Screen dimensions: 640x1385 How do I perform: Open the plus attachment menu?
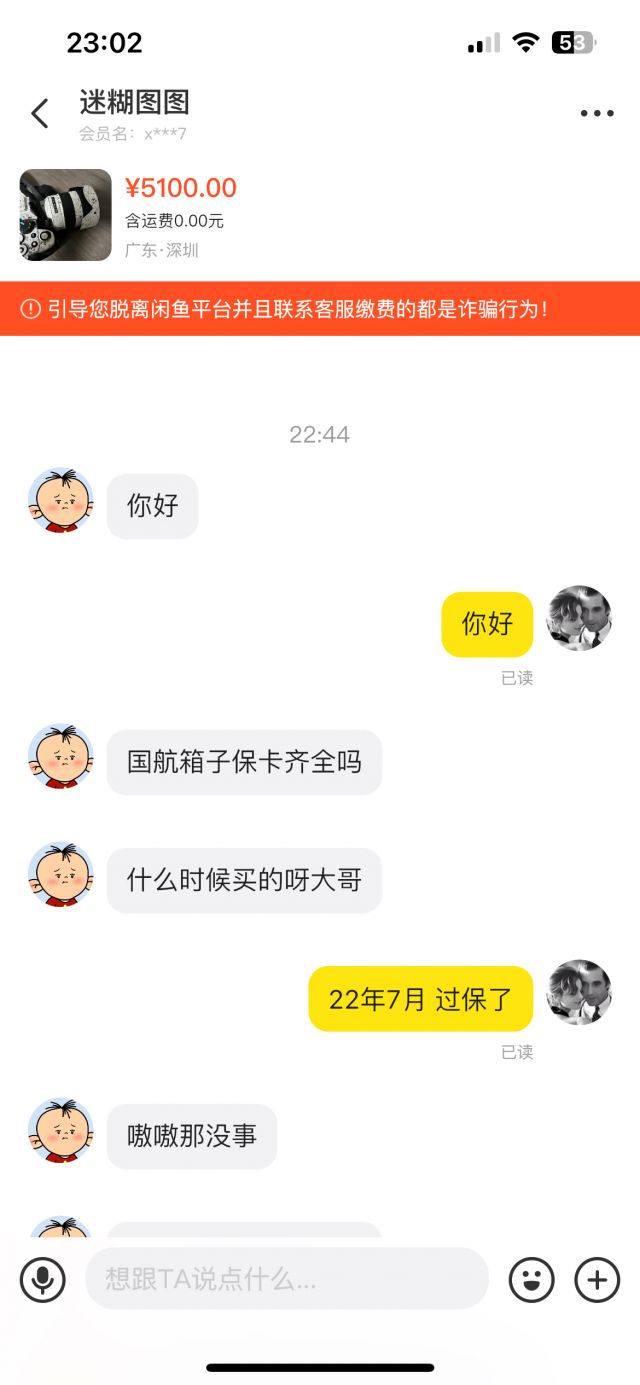click(597, 1279)
